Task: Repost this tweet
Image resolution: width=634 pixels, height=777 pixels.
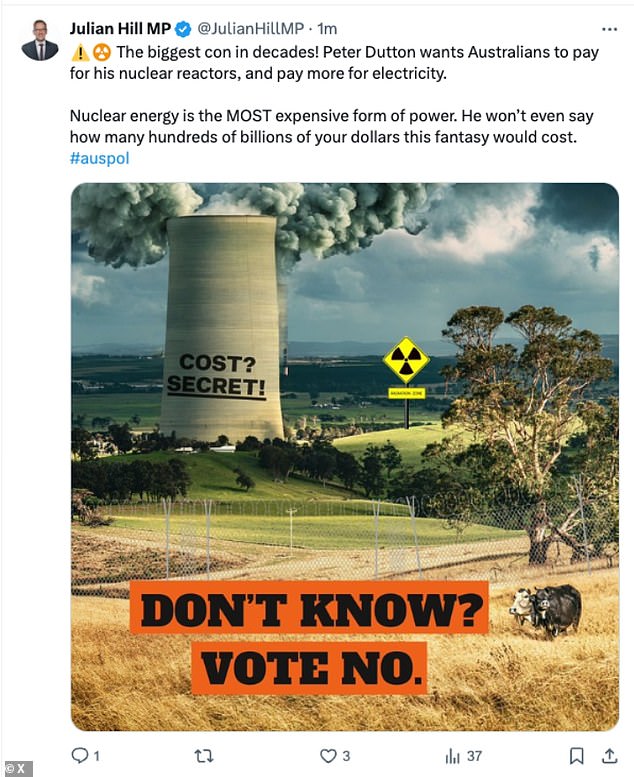Action: (x=204, y=756)
